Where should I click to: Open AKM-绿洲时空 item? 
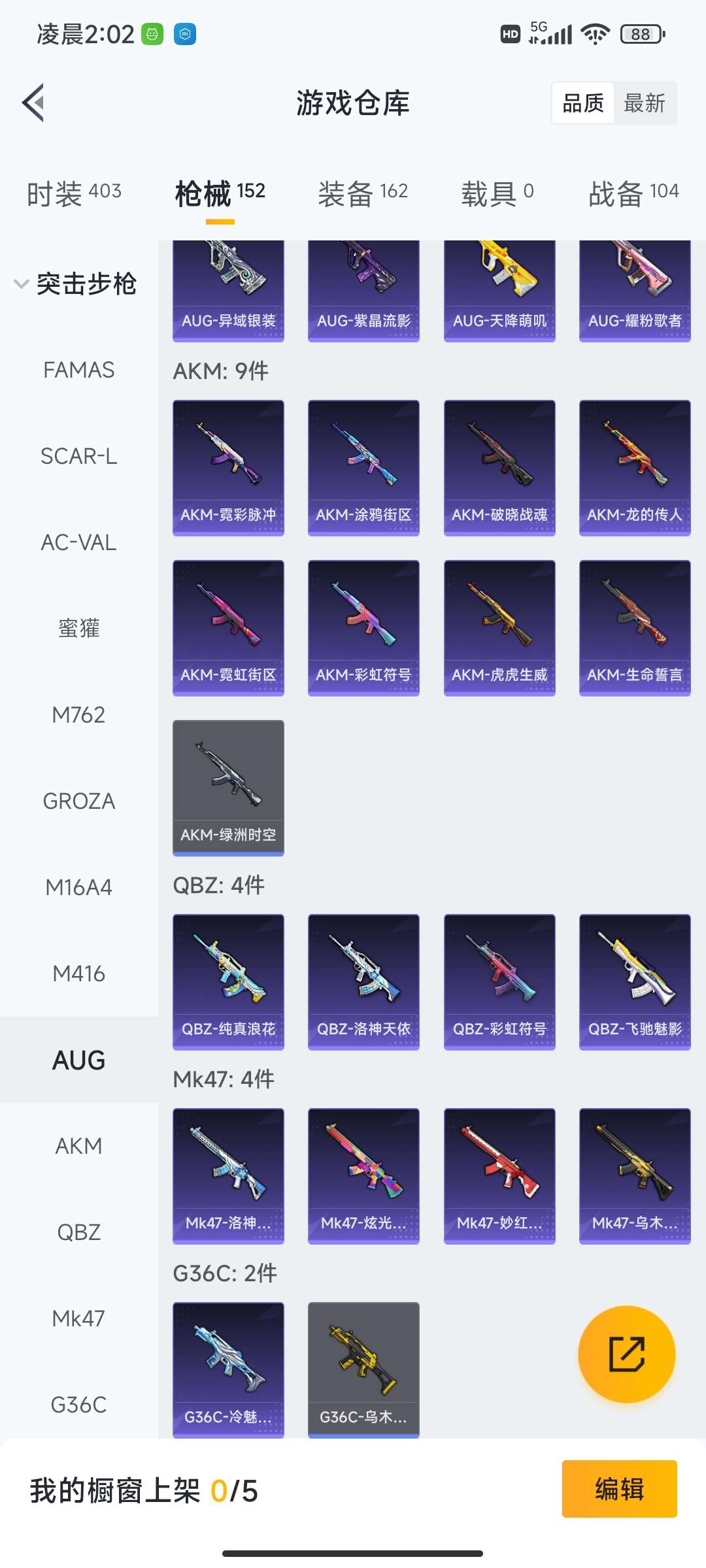[228, 787]
